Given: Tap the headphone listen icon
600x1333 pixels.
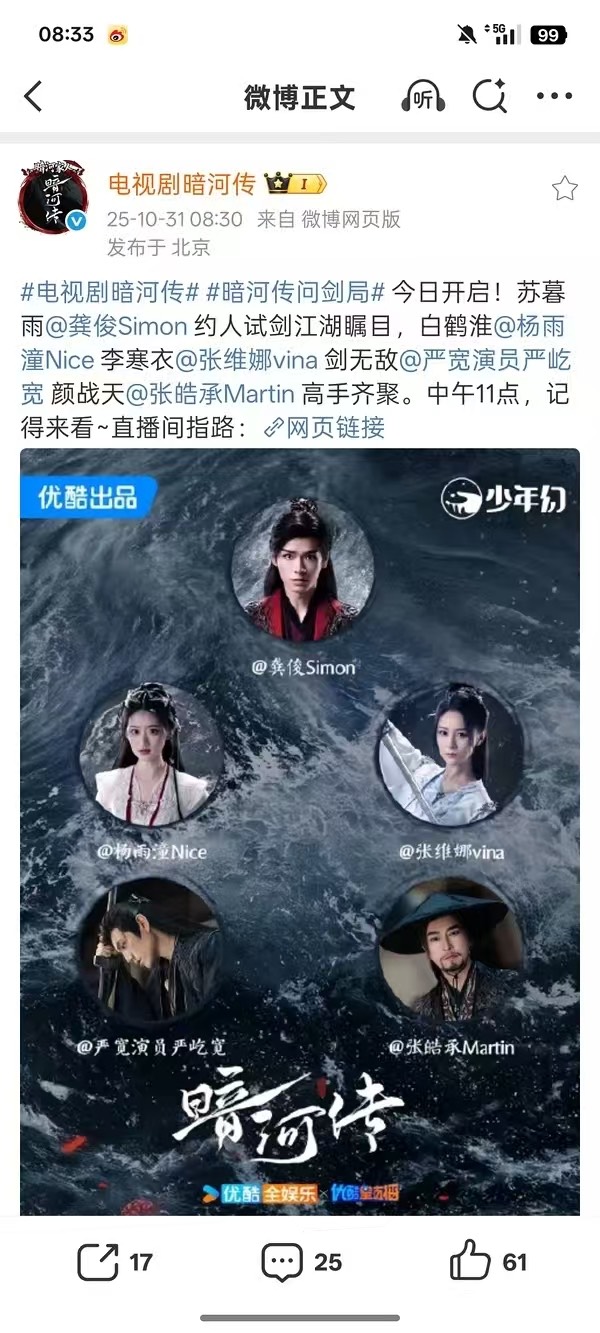Looking at the screenshot, I should click(x=423, y=97).
